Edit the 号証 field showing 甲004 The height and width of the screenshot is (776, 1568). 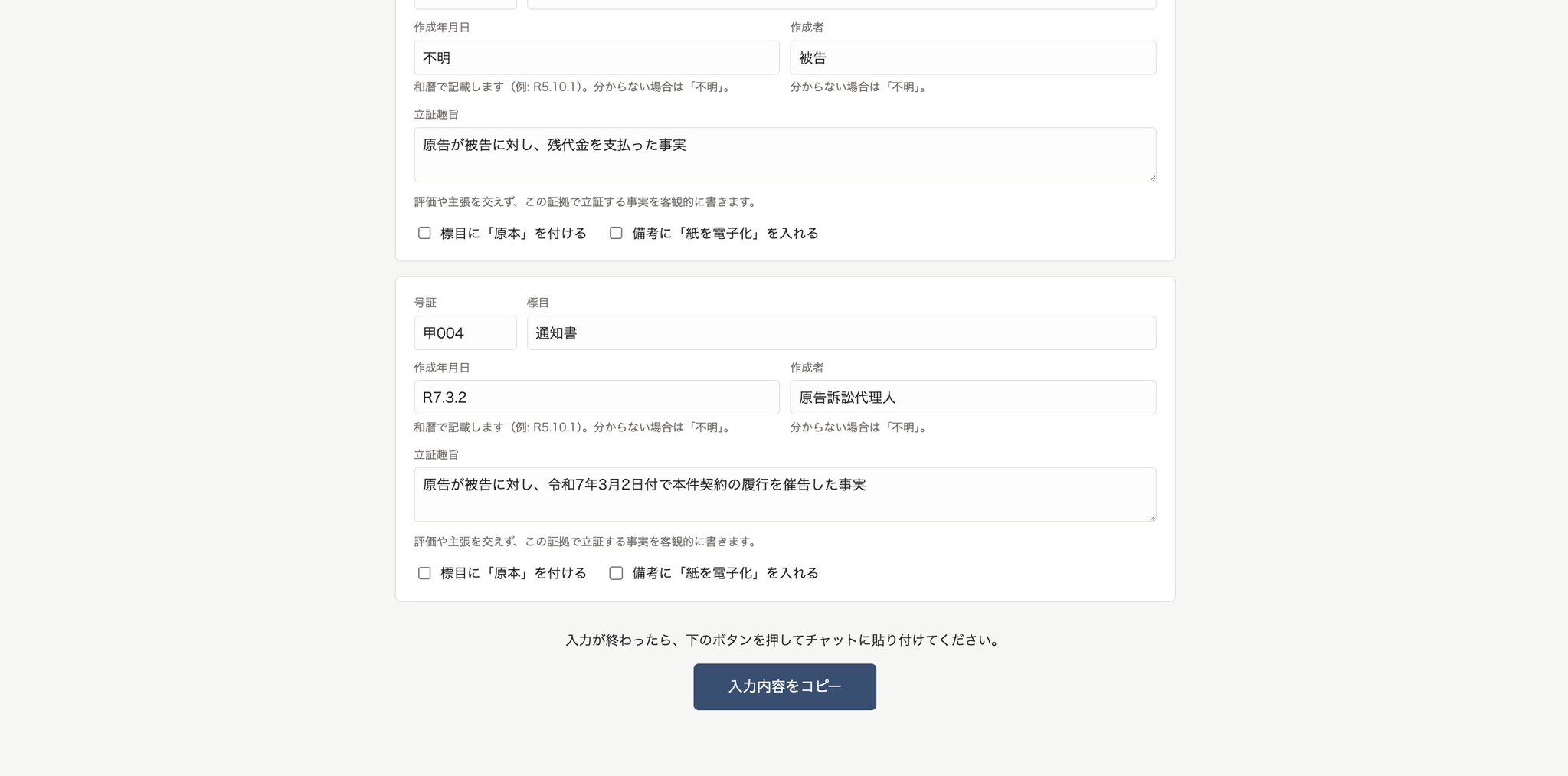tap(465, 332)
